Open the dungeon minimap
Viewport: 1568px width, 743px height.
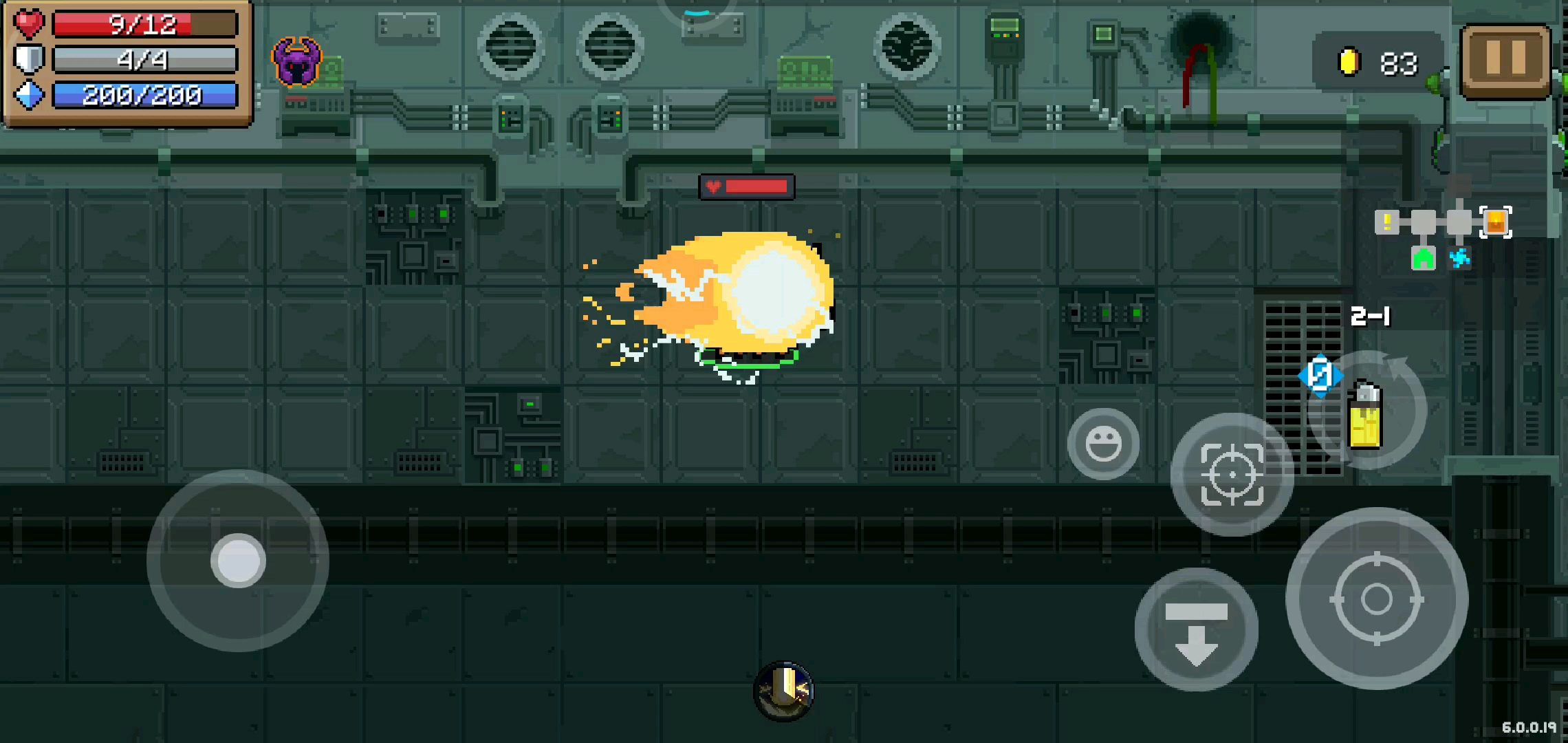[1443, 237]
